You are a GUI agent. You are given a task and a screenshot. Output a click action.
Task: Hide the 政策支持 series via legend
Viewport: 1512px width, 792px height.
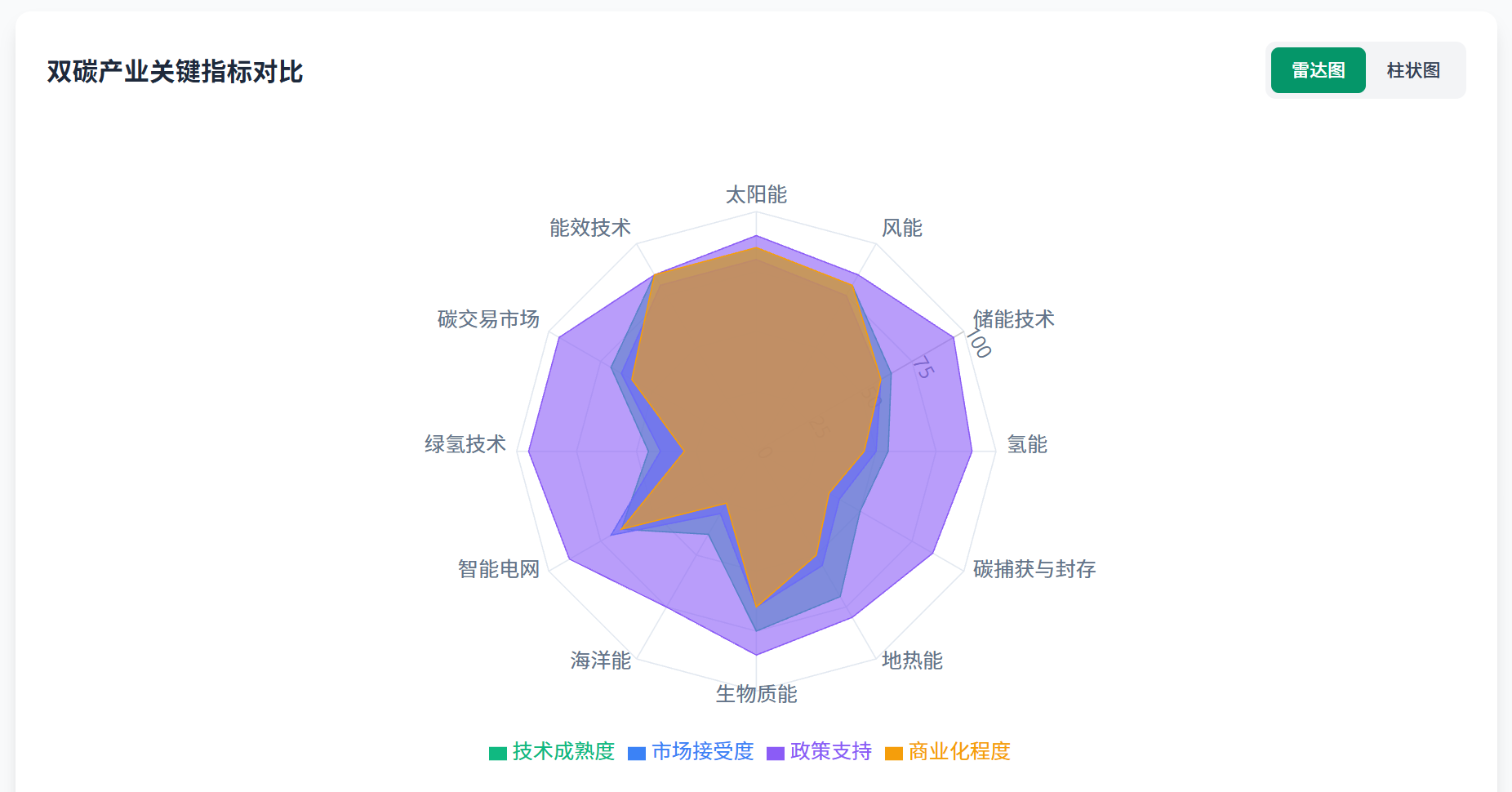[820, 751]
